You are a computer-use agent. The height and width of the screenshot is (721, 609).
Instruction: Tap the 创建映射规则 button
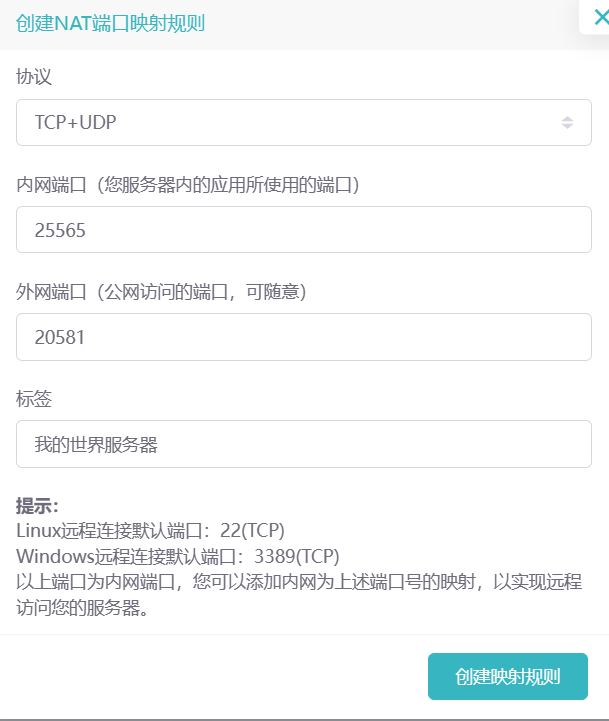coord(507,677)
